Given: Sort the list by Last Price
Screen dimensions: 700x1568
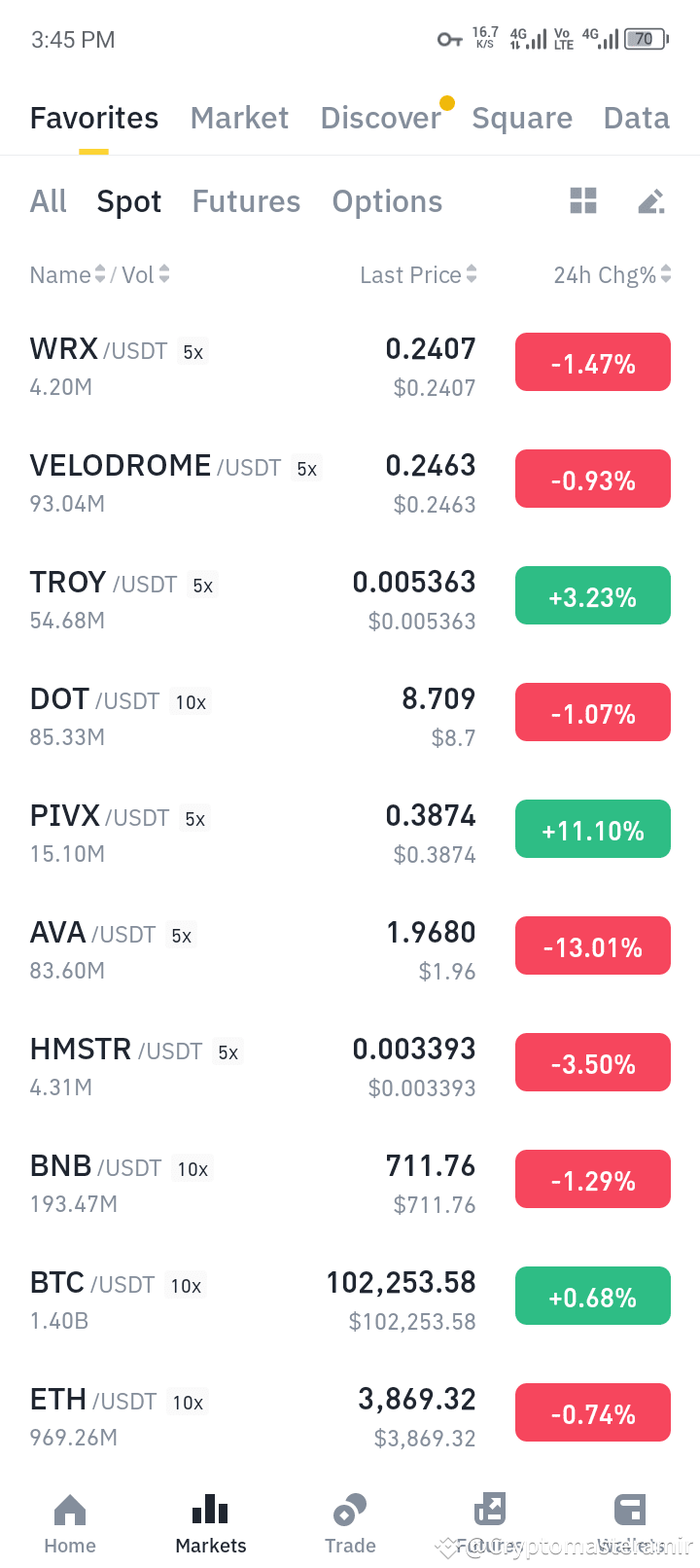Looking at the screenshot, I should (418, 275).
